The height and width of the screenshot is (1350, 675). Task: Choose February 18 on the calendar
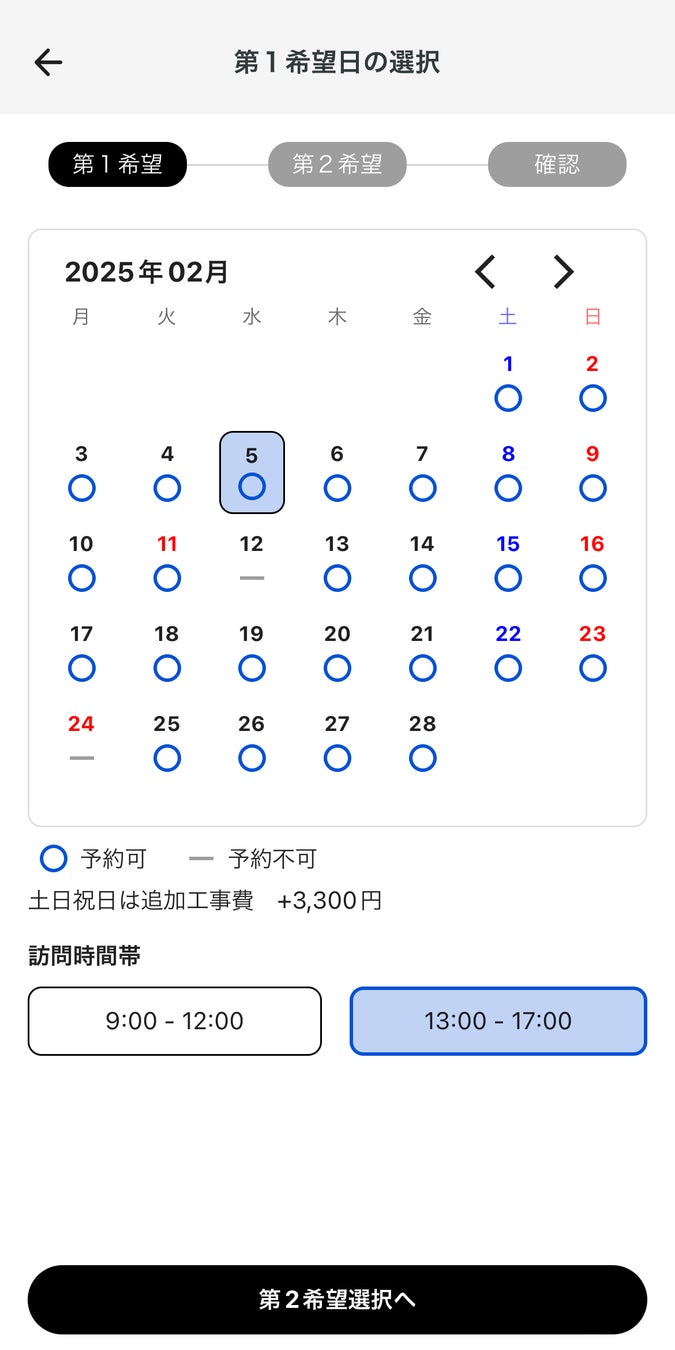(167, 653)
